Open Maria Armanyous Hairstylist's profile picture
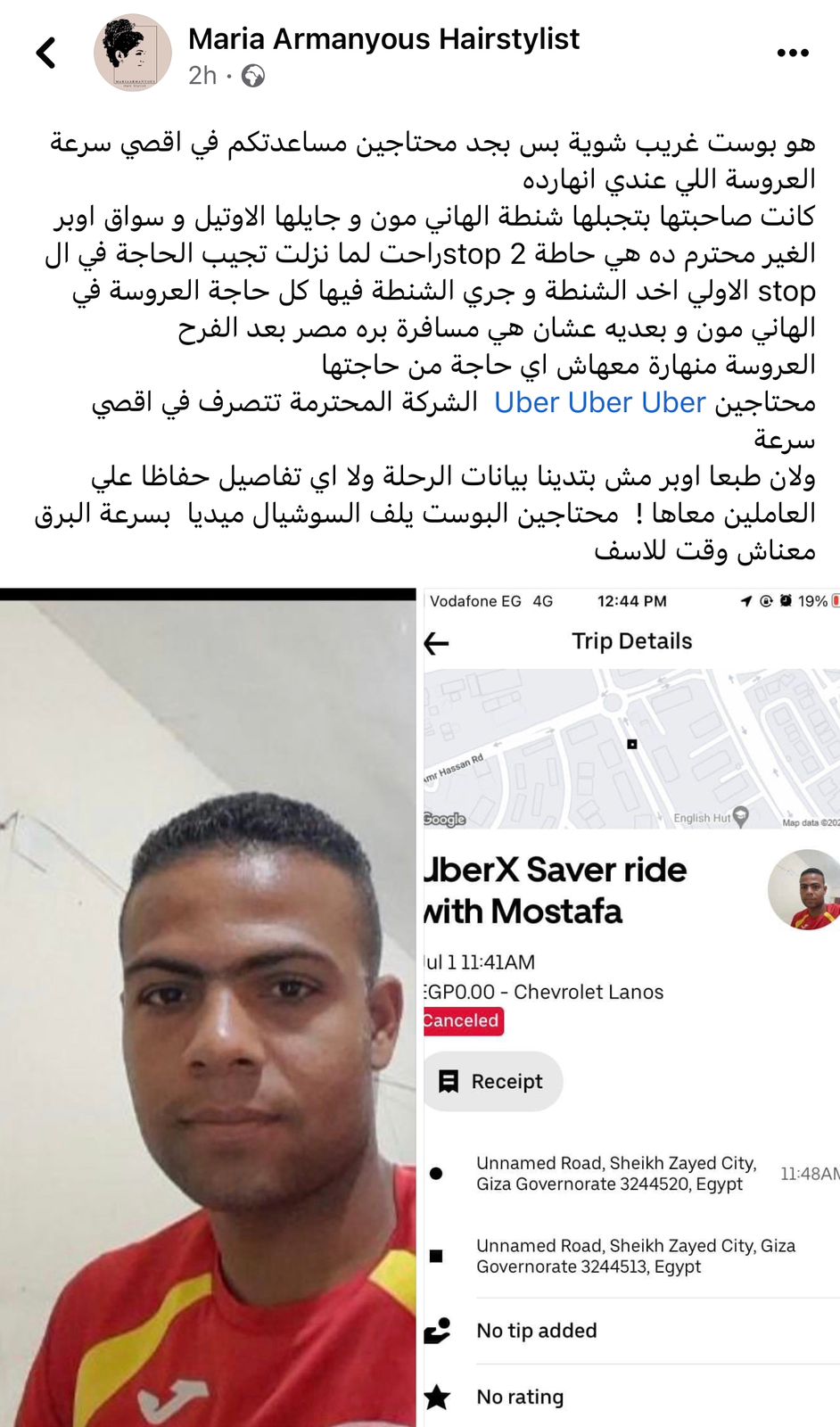 tap(133, 53)
